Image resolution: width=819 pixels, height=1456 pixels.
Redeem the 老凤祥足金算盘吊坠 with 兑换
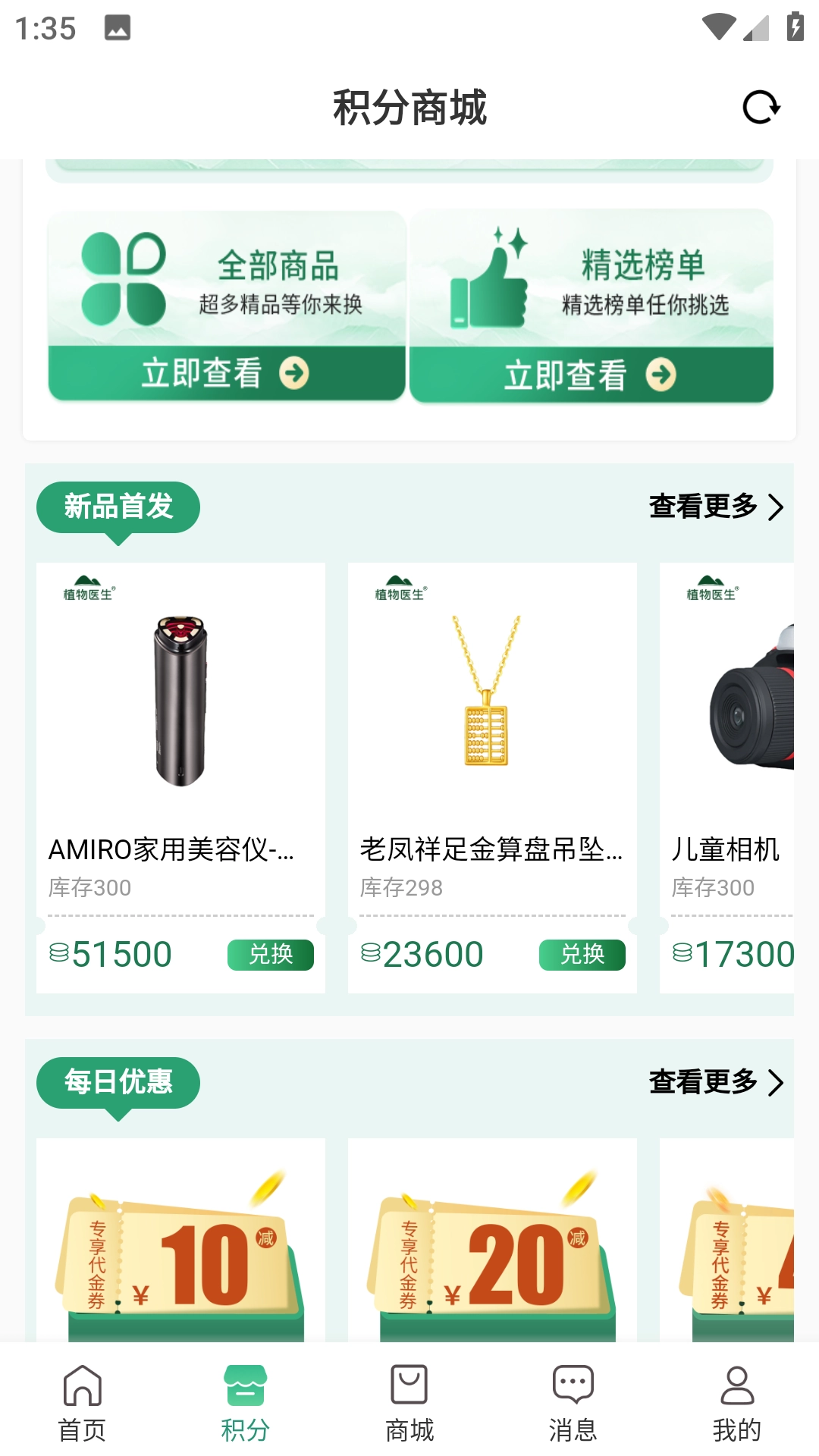click(582, 955)
